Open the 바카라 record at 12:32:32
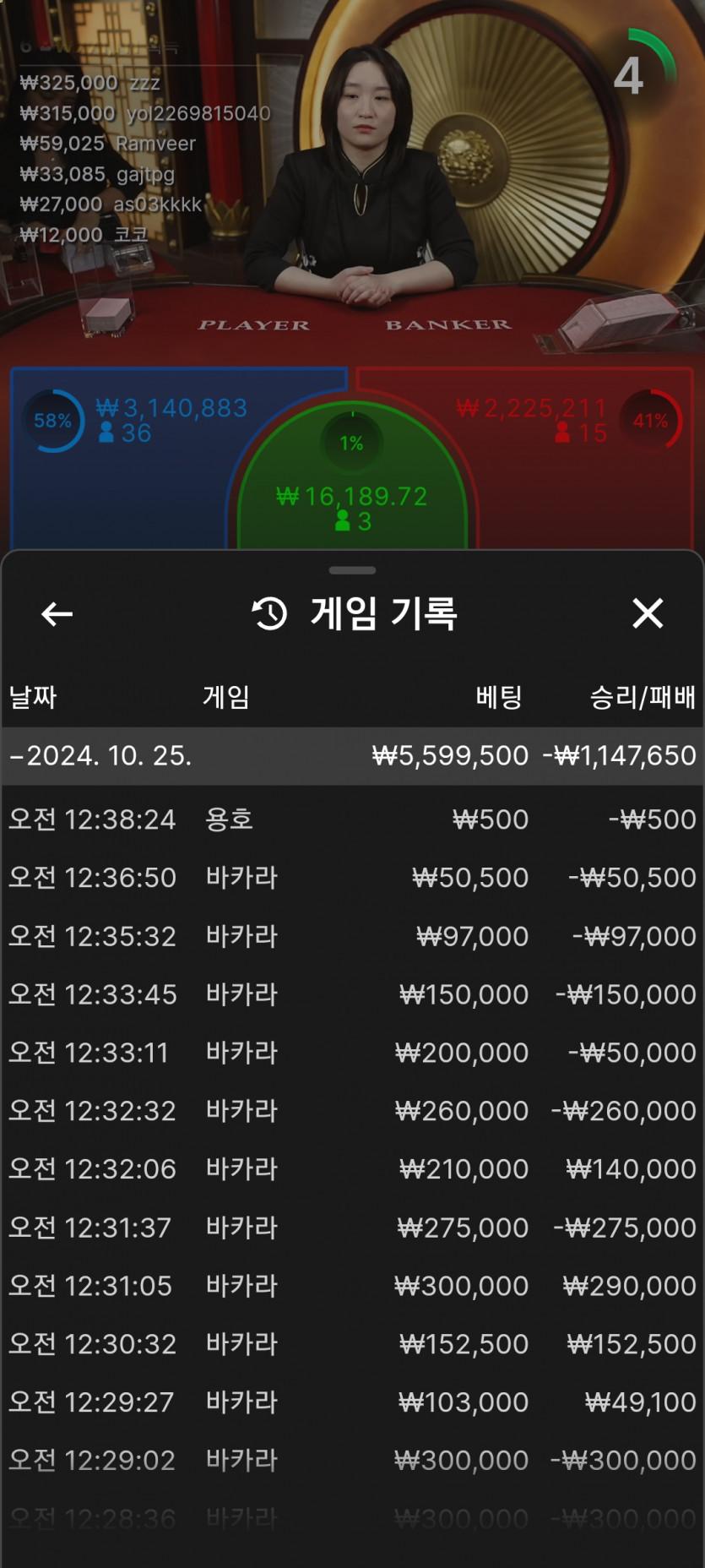 point(352,1111)
